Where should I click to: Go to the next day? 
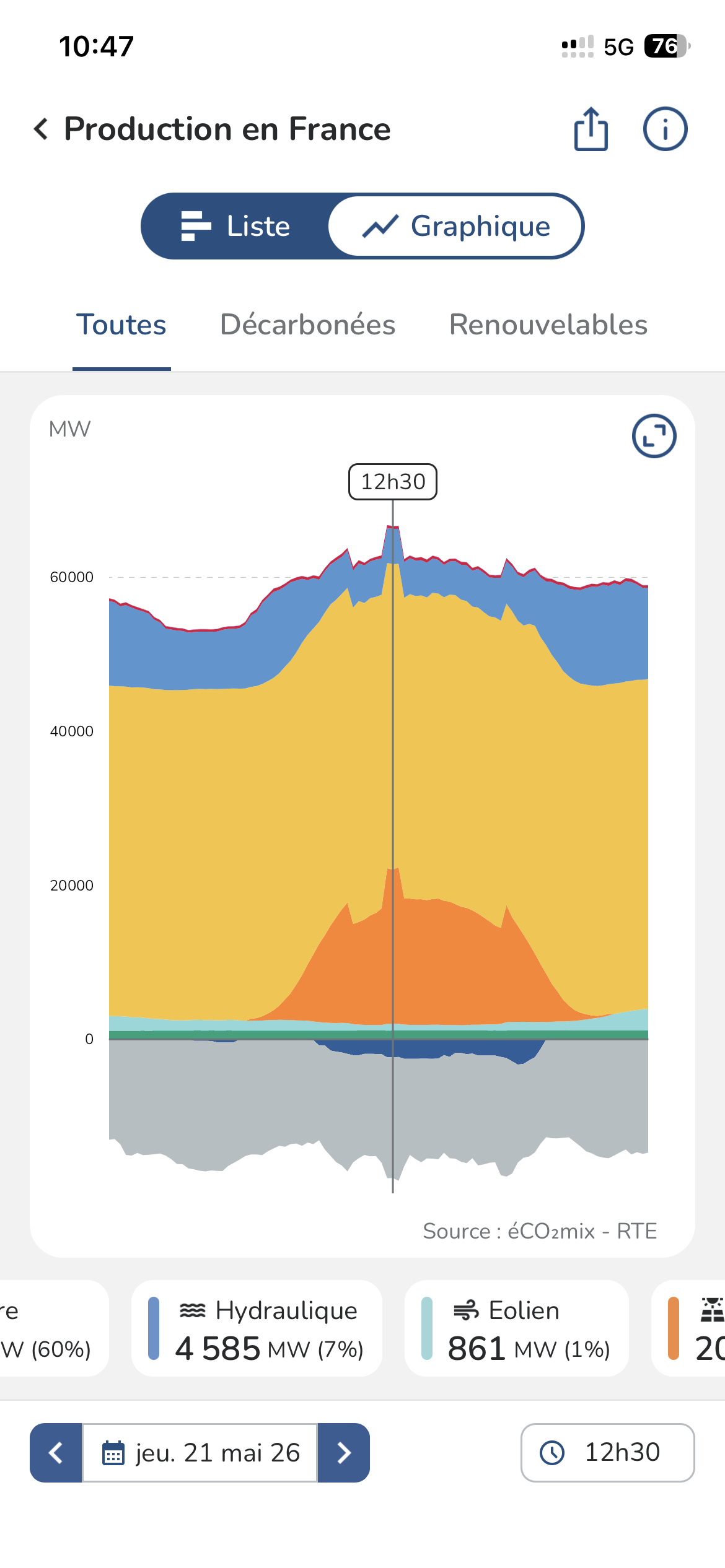click(344, 1453)
